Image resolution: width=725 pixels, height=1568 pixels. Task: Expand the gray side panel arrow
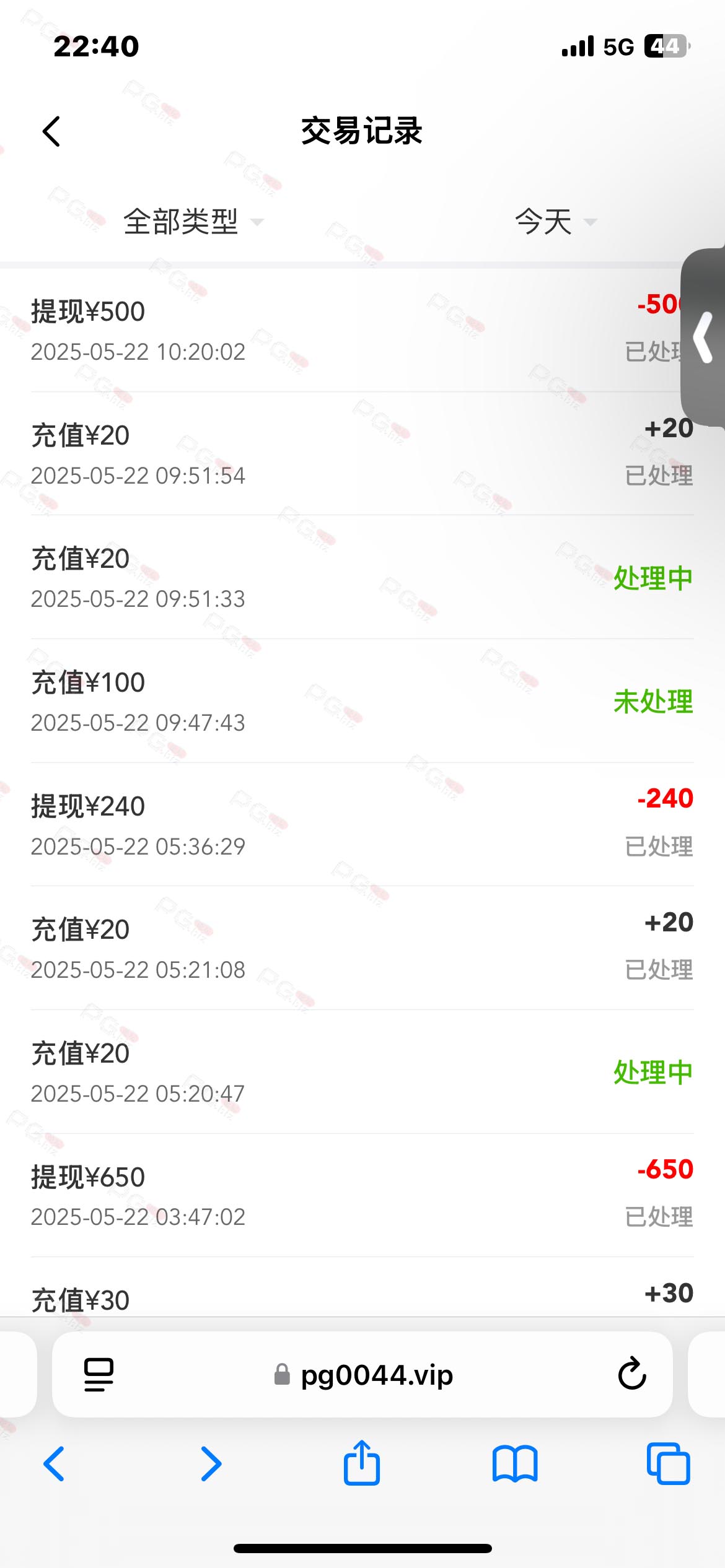pyautogui.click(x=704, y=338)
